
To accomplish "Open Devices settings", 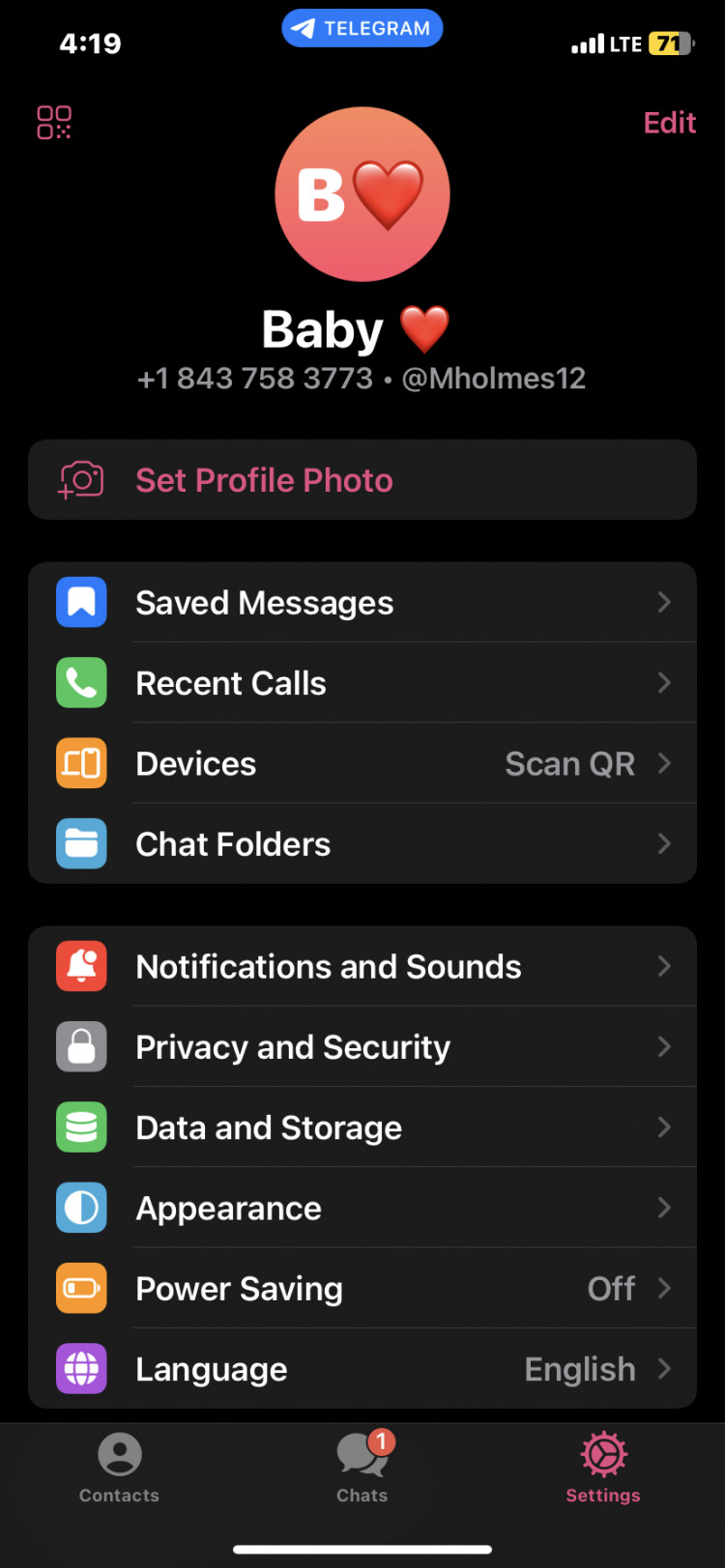I will (x=362, y=763).
